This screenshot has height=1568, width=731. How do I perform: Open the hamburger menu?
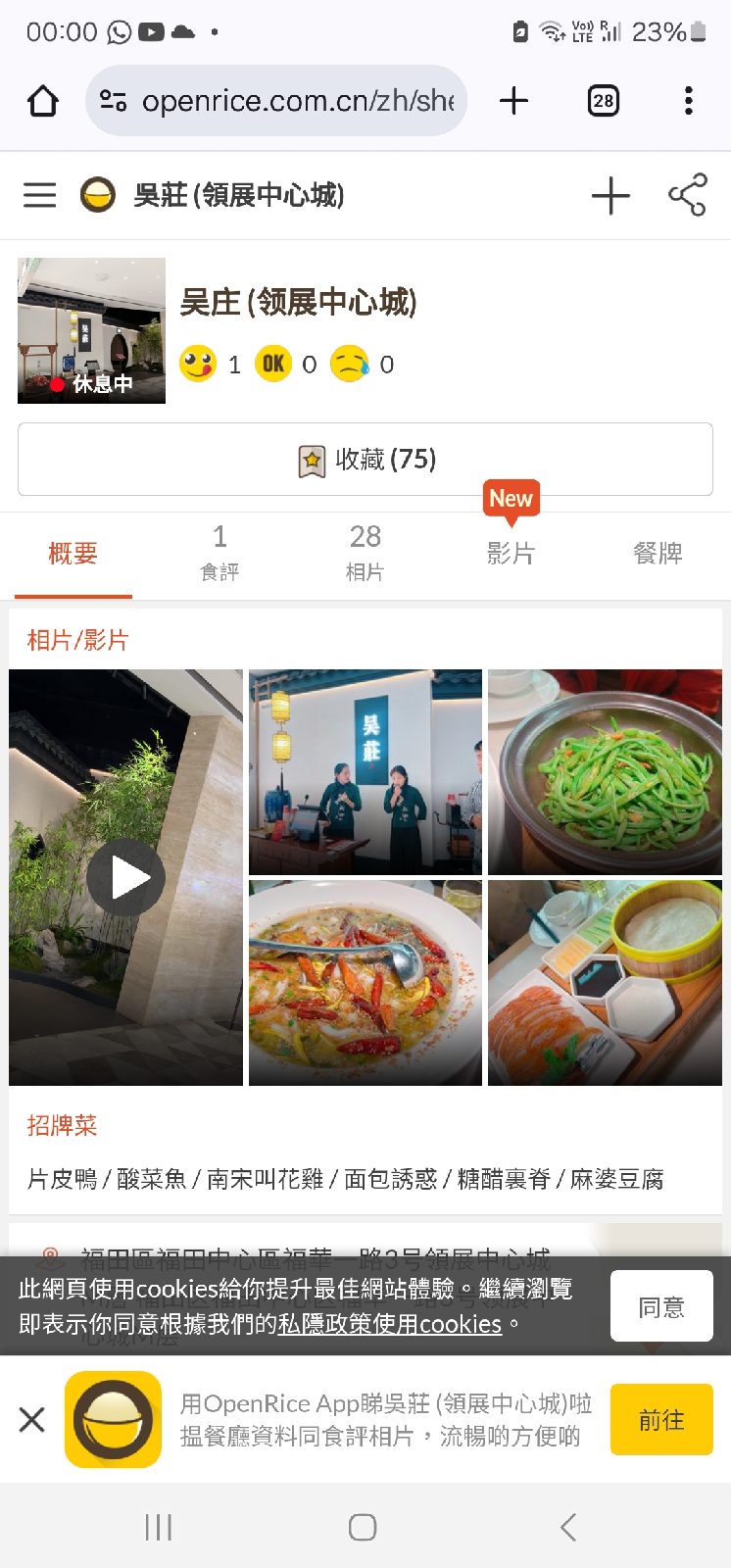click(x=39, y=195)
